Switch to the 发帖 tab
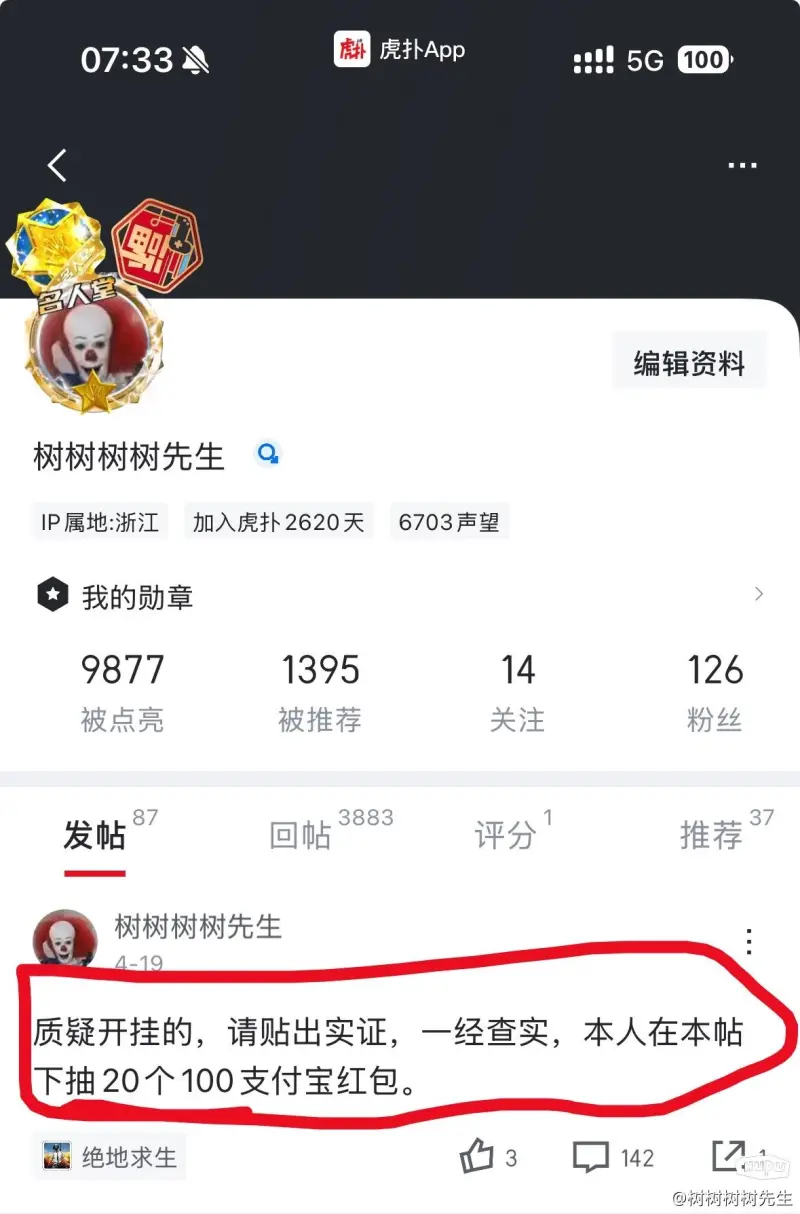 (95, 835)
